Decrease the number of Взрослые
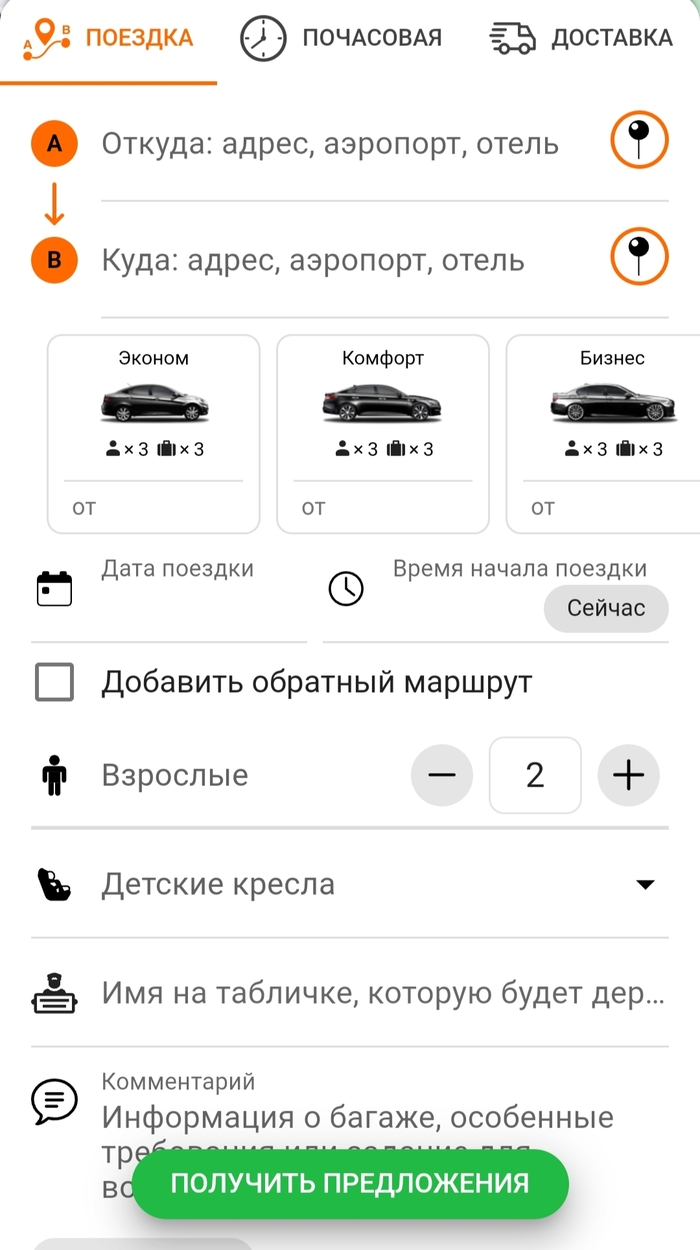The width and height of the screenshot is (700, 1250). (442, 775)
